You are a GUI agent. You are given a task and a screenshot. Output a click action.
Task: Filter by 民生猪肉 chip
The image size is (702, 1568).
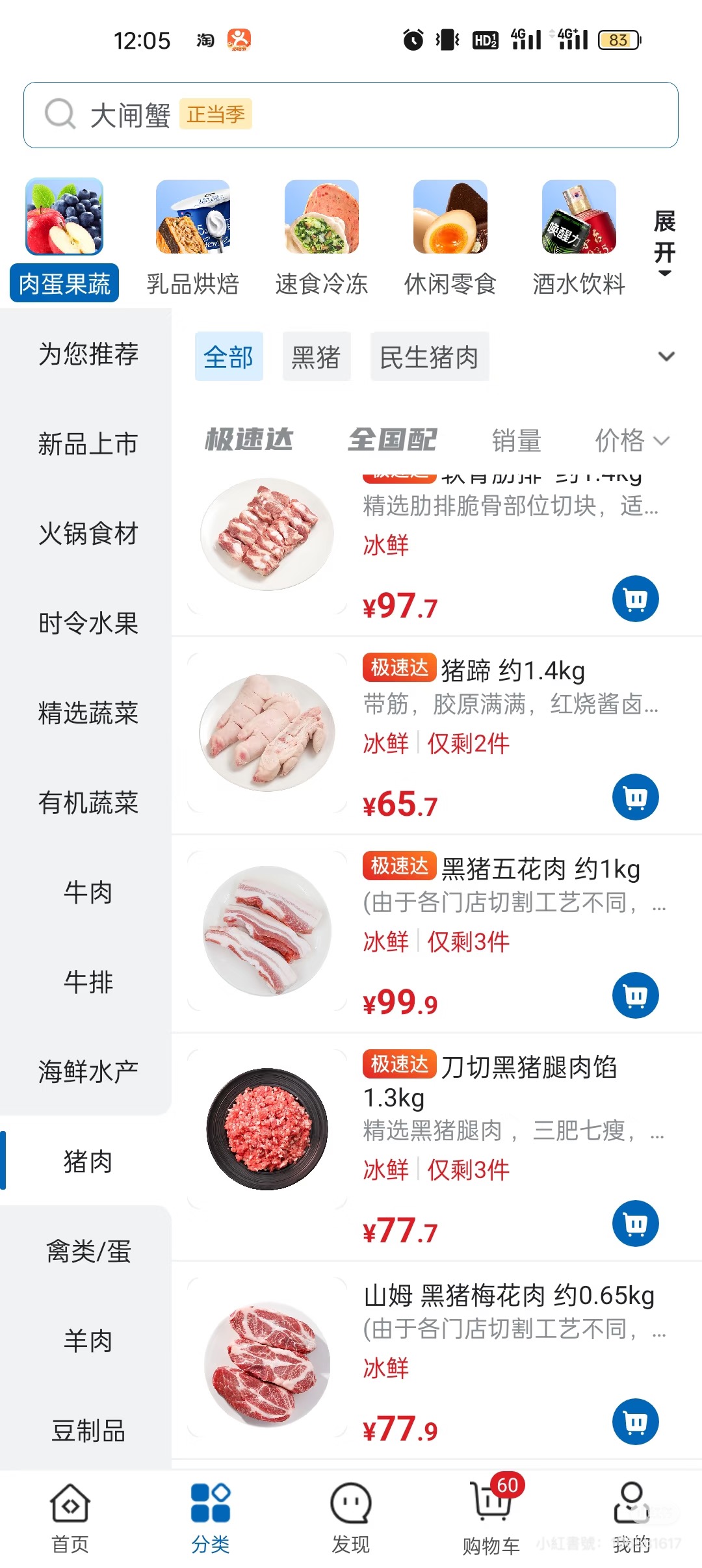[x=429, y=357]
